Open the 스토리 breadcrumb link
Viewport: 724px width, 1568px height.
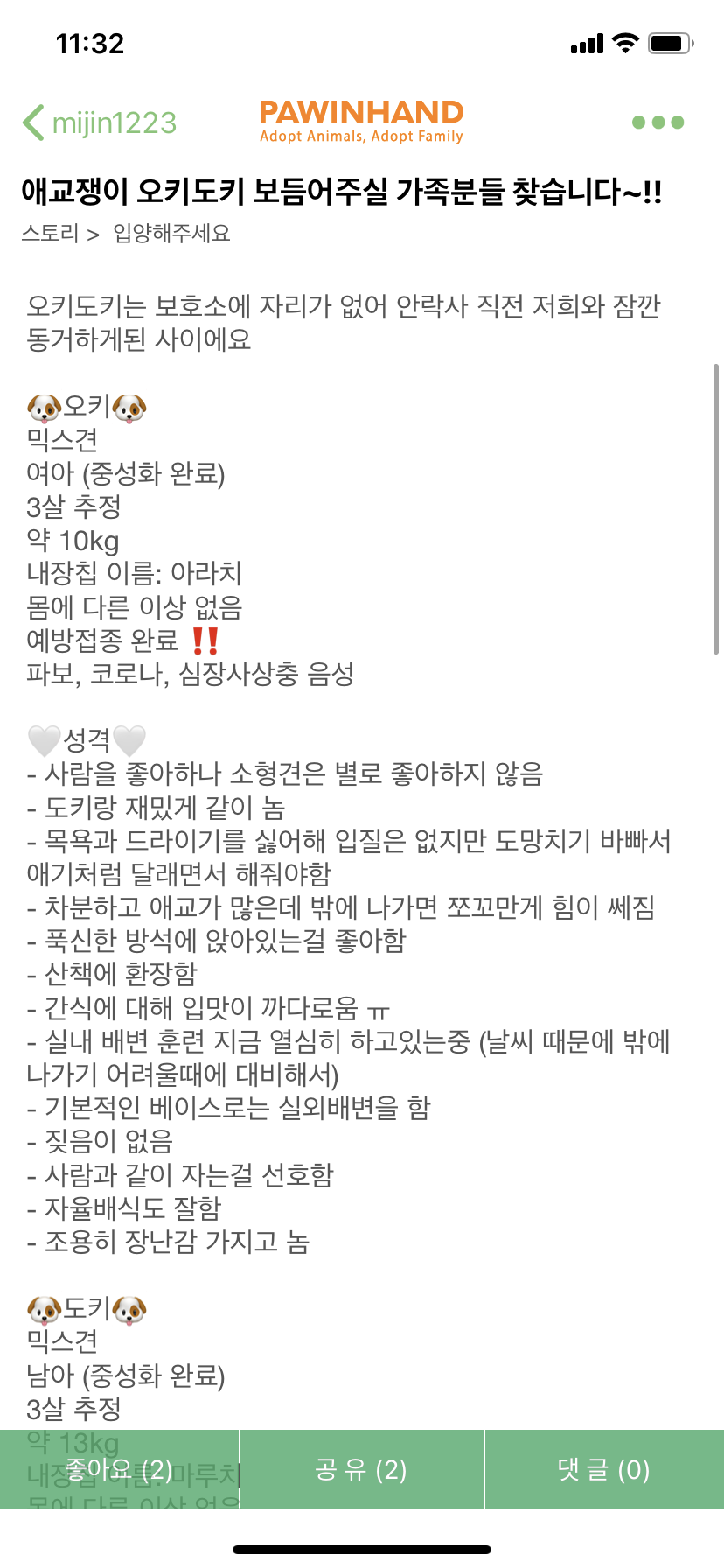(50, 234)
